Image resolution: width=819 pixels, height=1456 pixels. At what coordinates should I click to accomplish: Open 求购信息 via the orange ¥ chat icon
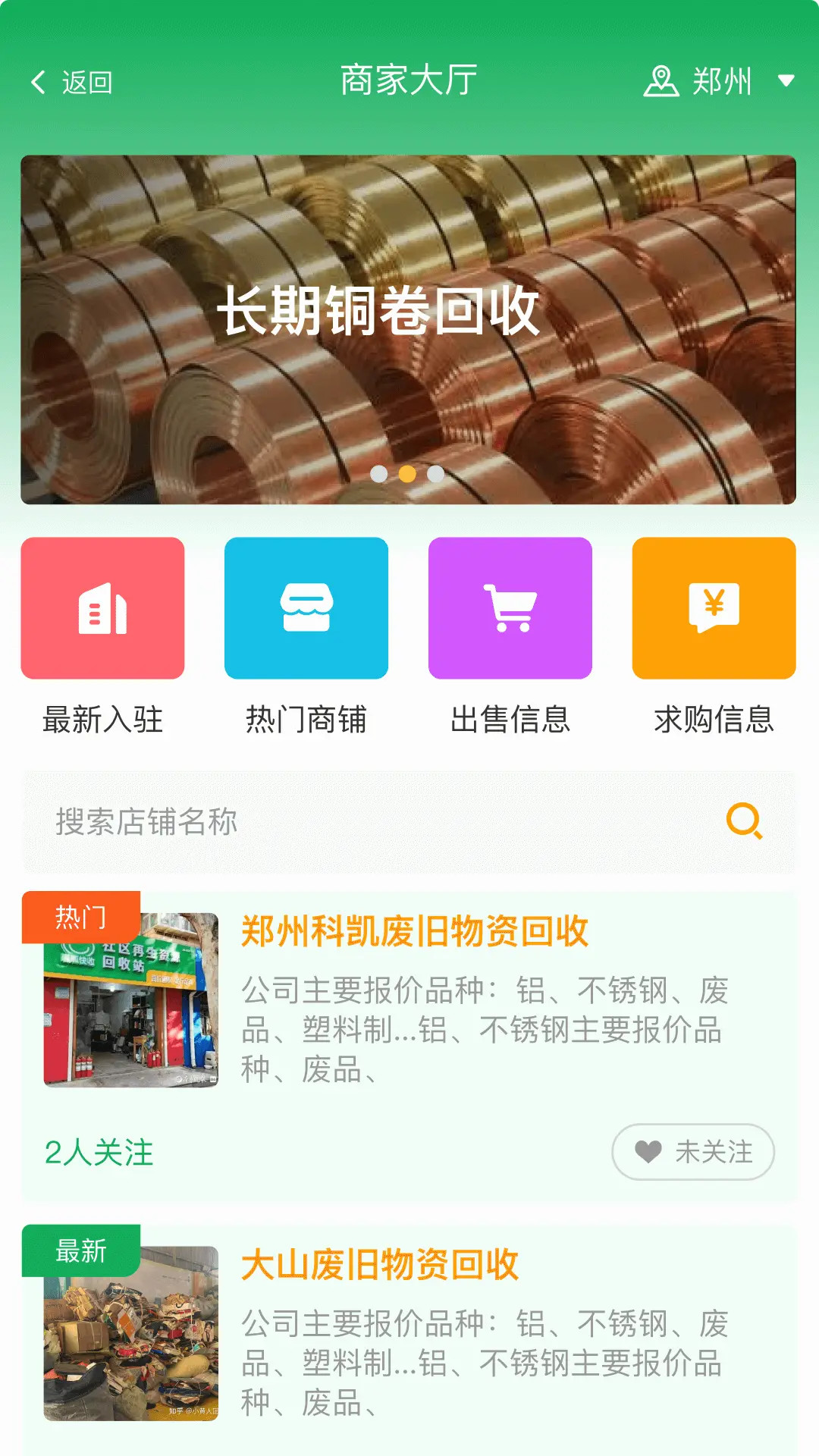click(x=714, y=609)
